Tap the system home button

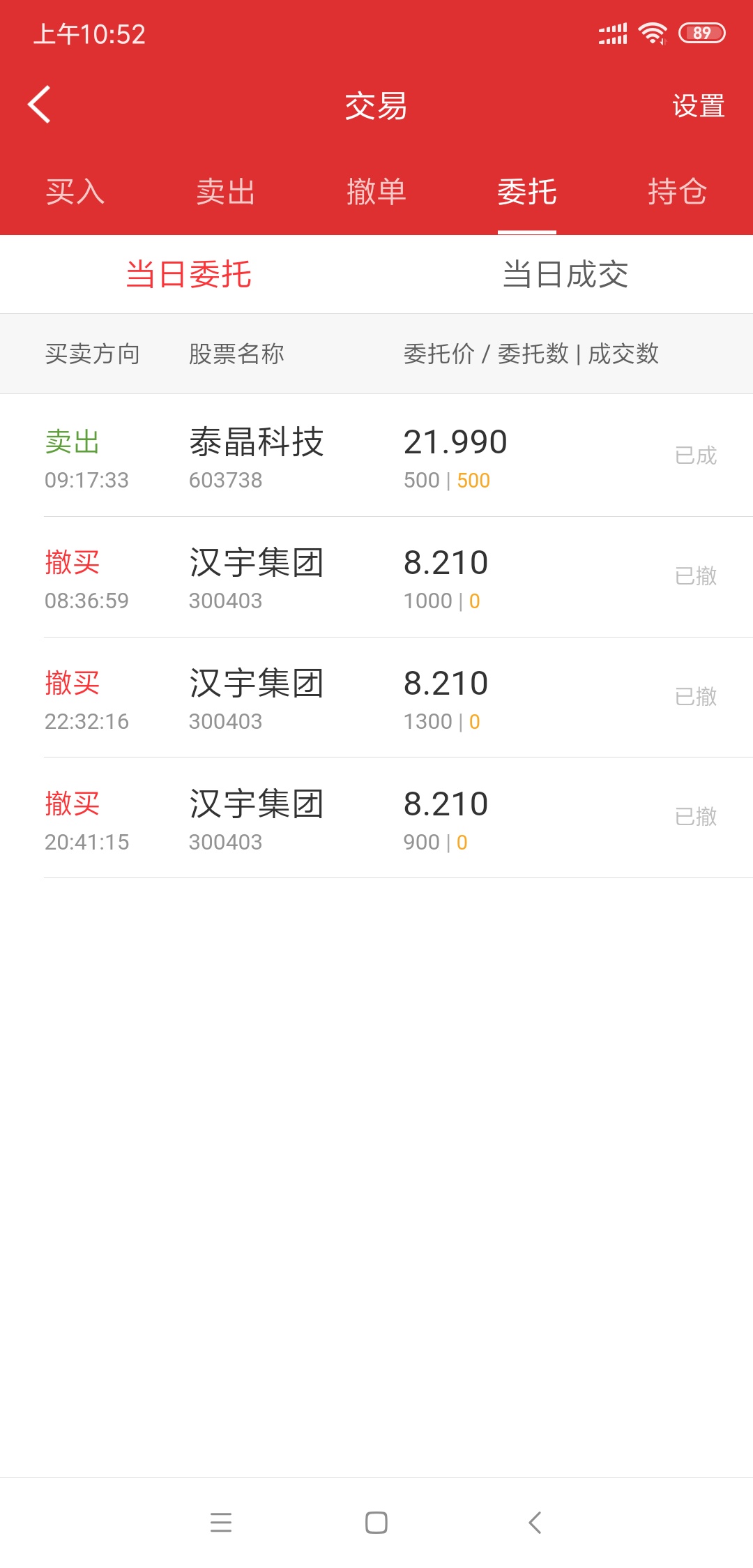[376, 1522]
